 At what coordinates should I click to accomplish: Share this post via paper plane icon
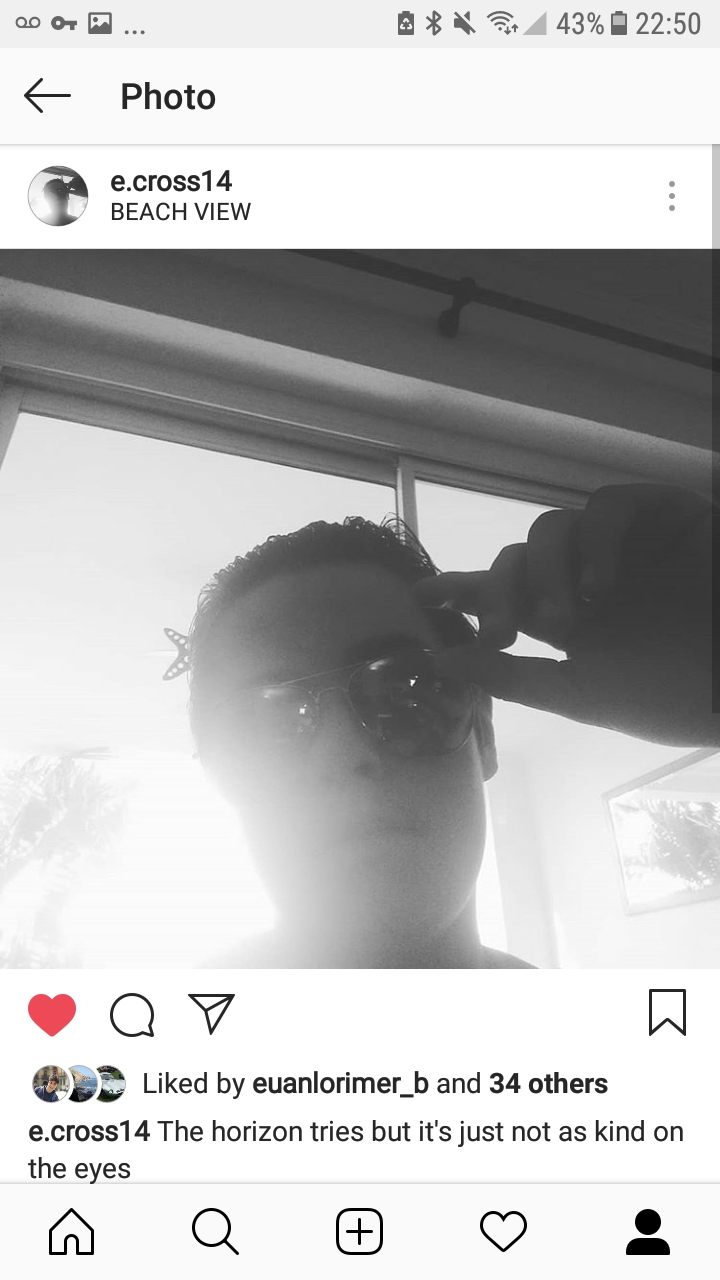(x=211, y=1013)
